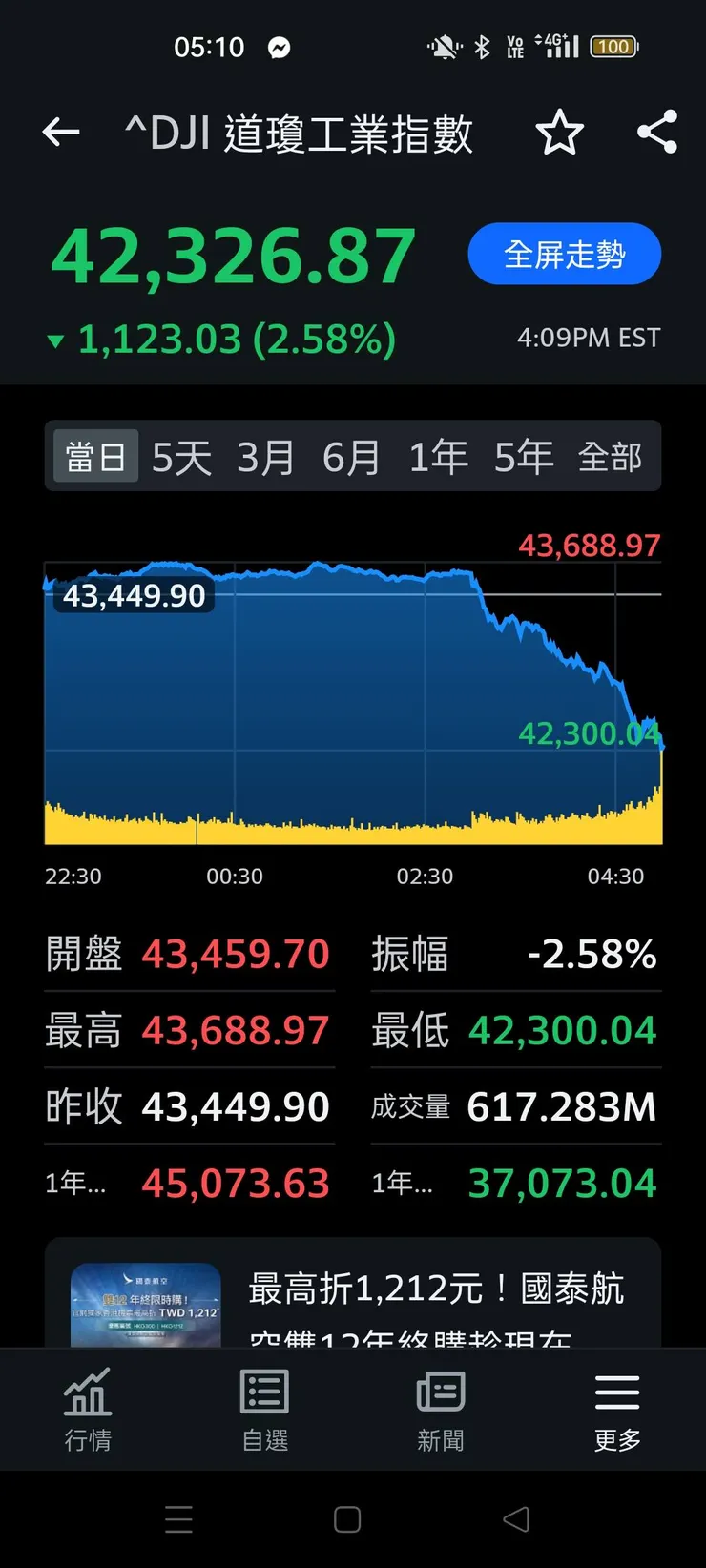The width and height of the screenshot is (706, 1568).
Task: Tap the yellow volume bar area
Action: pos(353,820)
